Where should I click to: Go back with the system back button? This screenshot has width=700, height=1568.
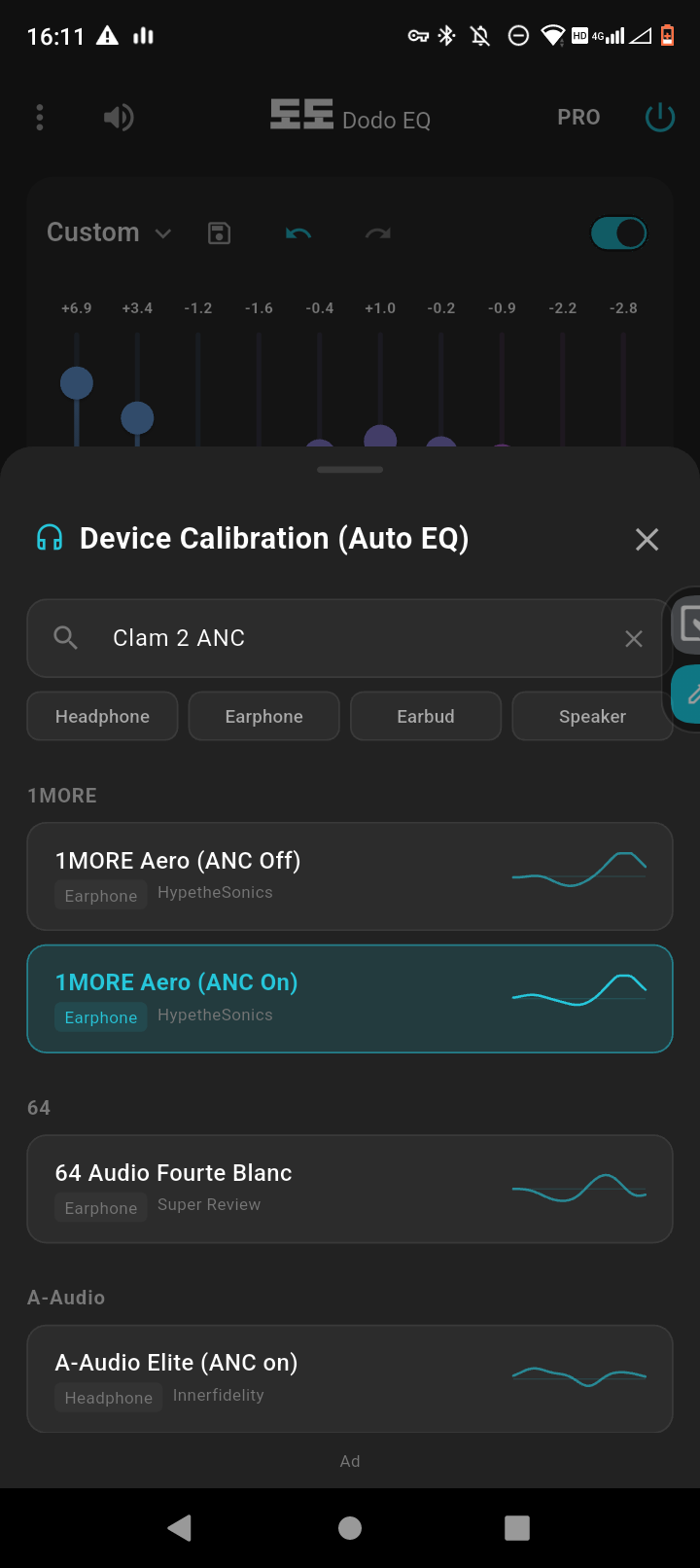point(180,1528)
